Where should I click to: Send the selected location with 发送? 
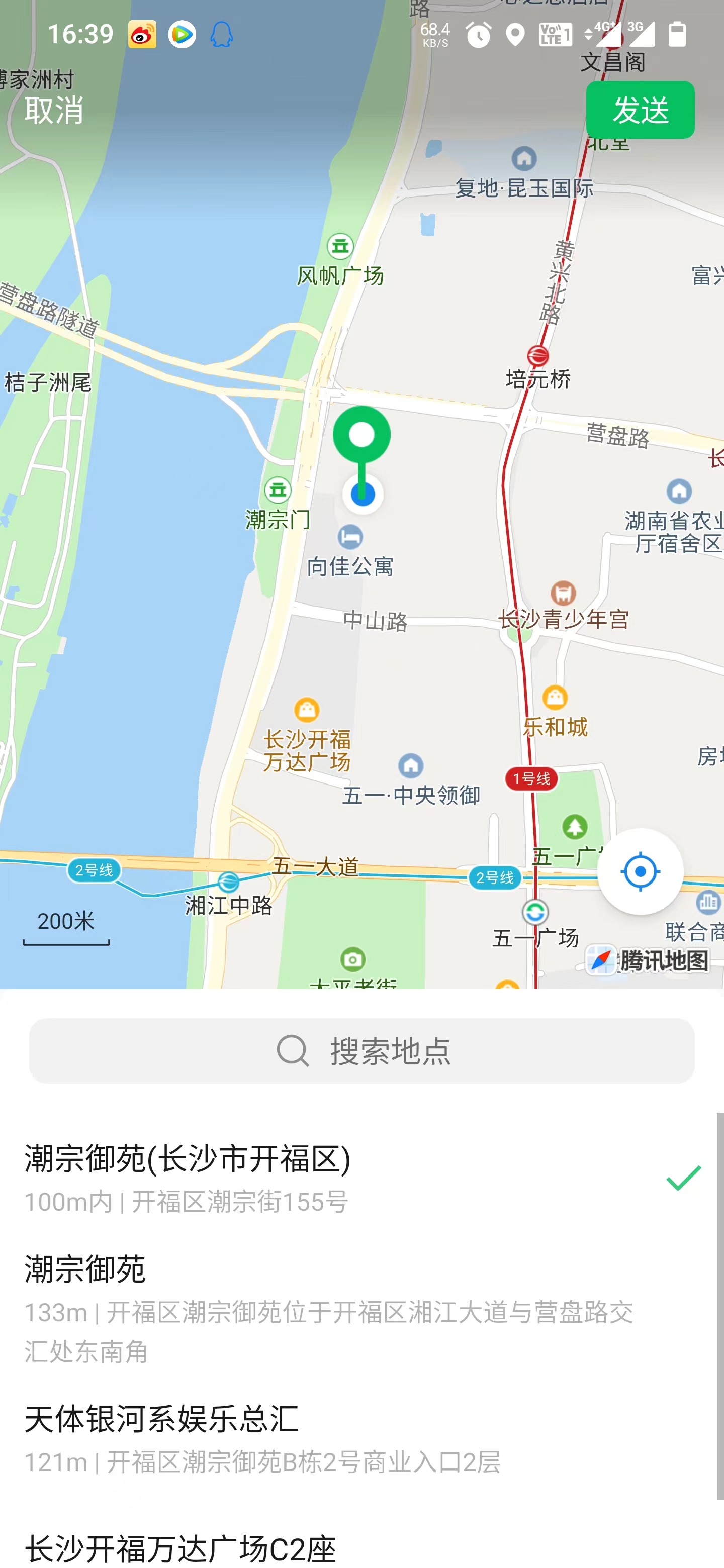[640, 110]
